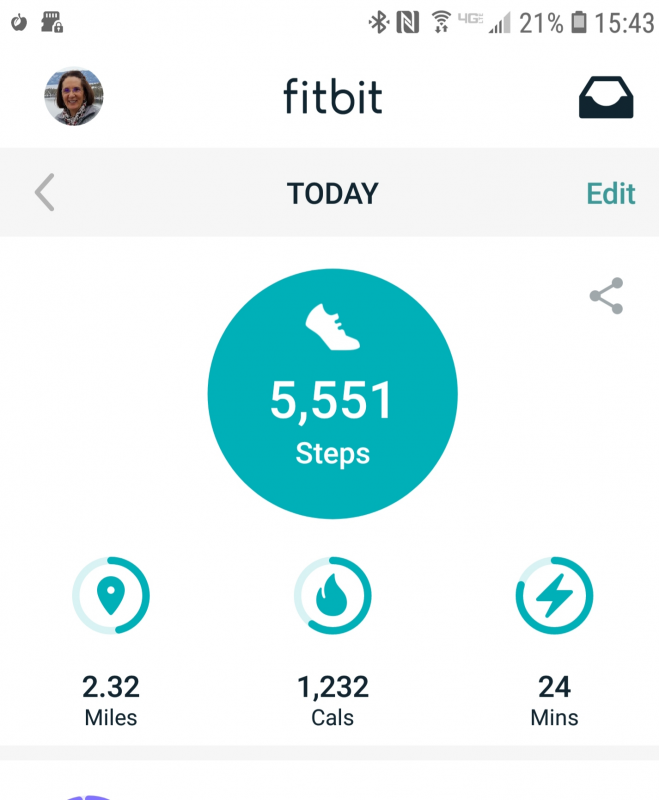Open the profile avatar
The image size is (659, 800).
coord(74,97)
